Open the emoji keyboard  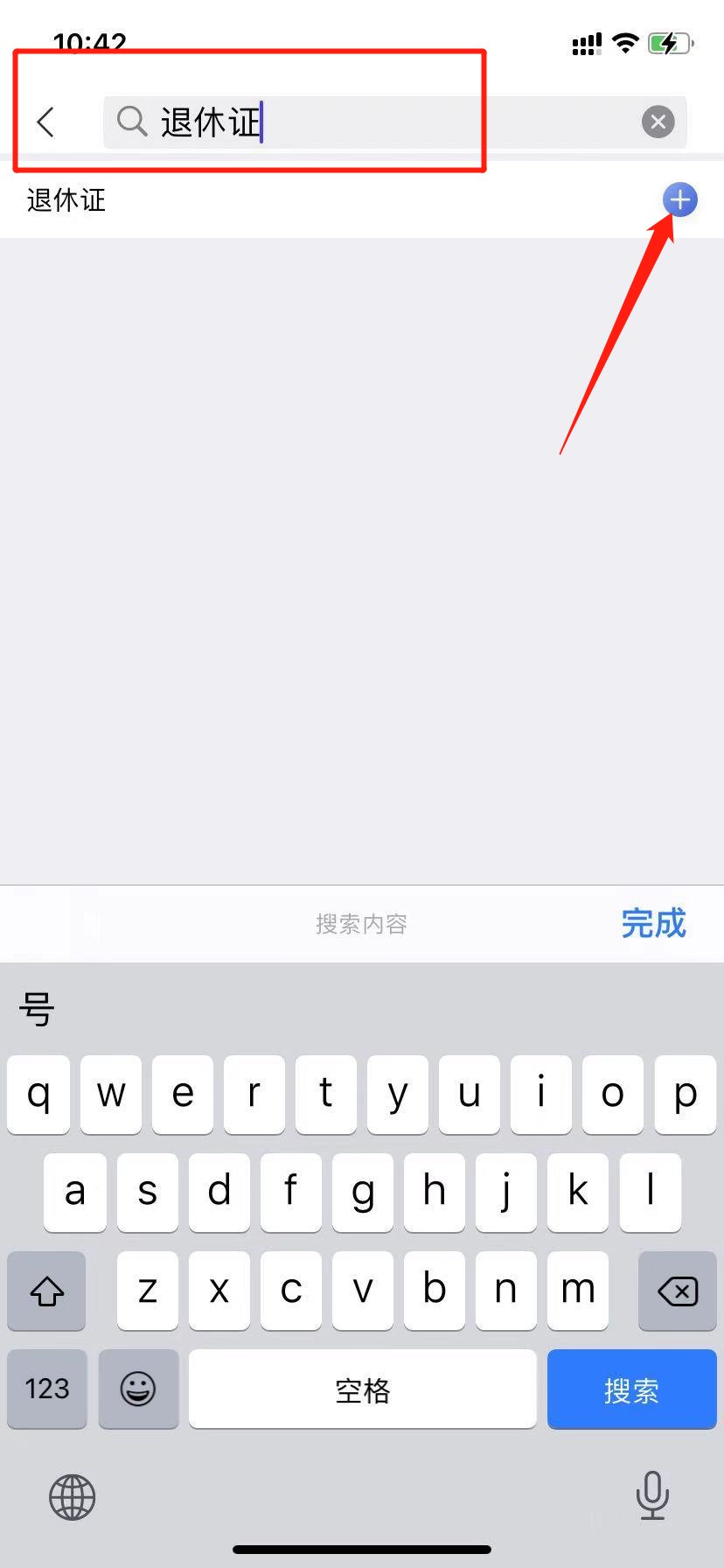point(138,1389)
